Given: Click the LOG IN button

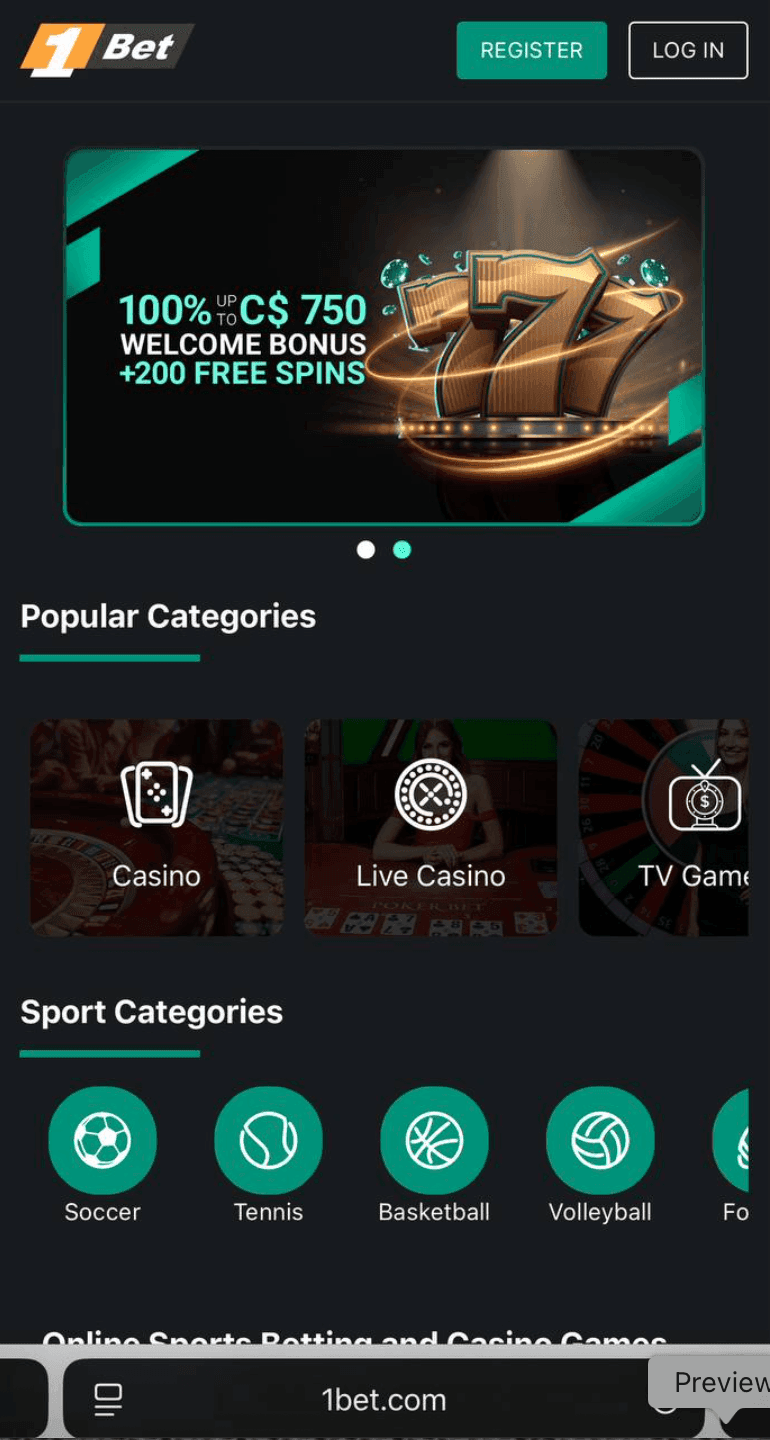Looking at the screenshot, I should (688, 50).
